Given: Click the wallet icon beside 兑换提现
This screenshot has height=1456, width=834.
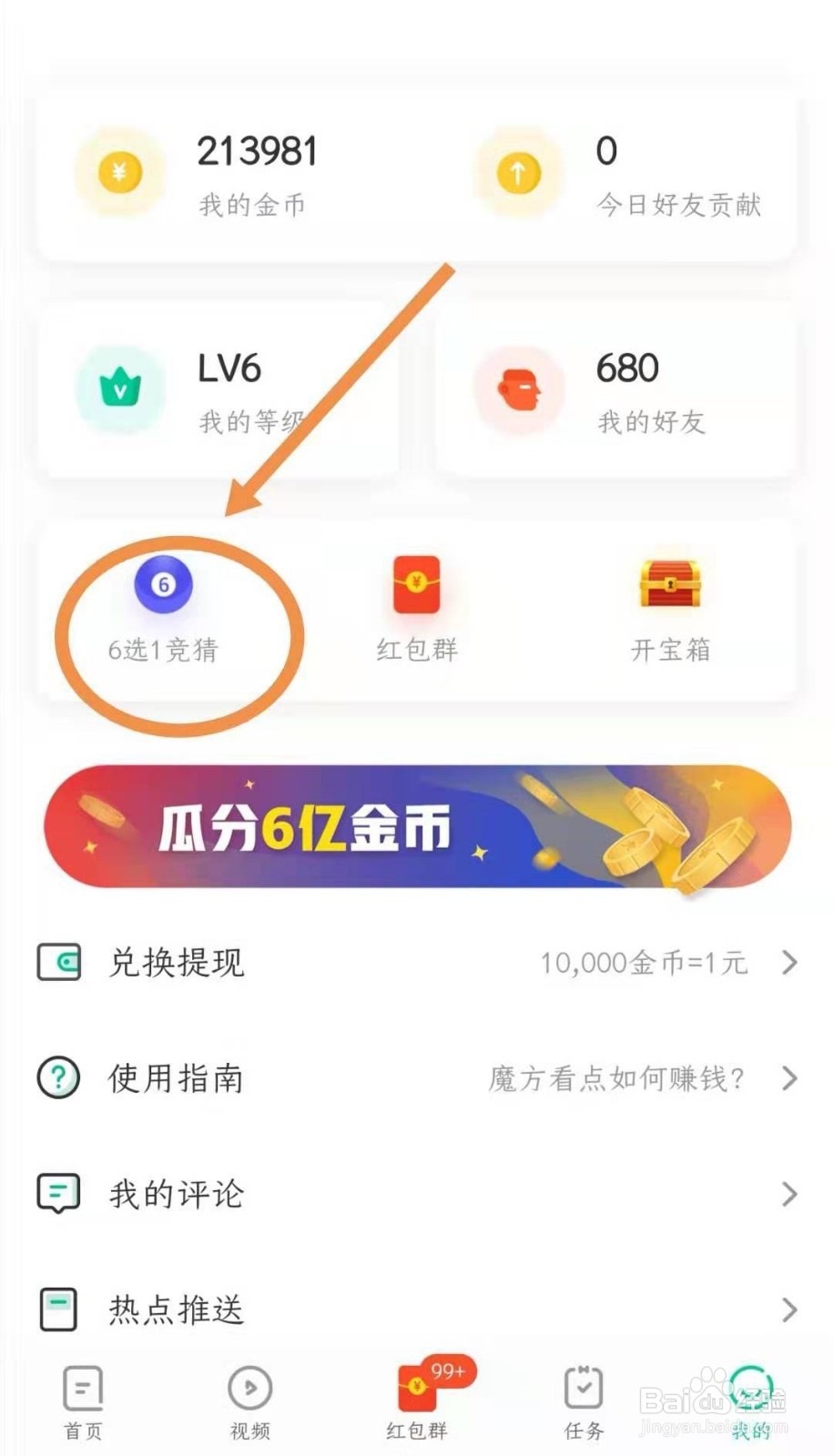Looking at the screenshot, I should tap(58, 962).
